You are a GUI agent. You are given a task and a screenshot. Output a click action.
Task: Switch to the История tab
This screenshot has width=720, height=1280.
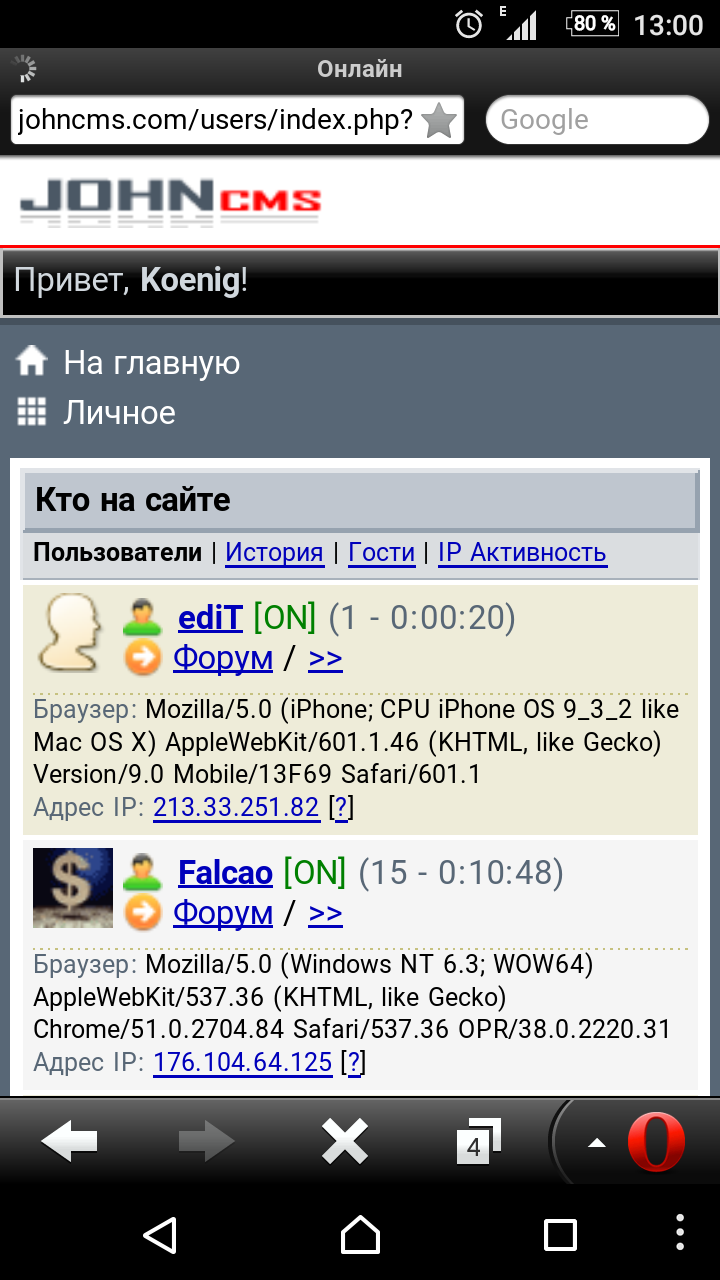[x=274, y=552]
